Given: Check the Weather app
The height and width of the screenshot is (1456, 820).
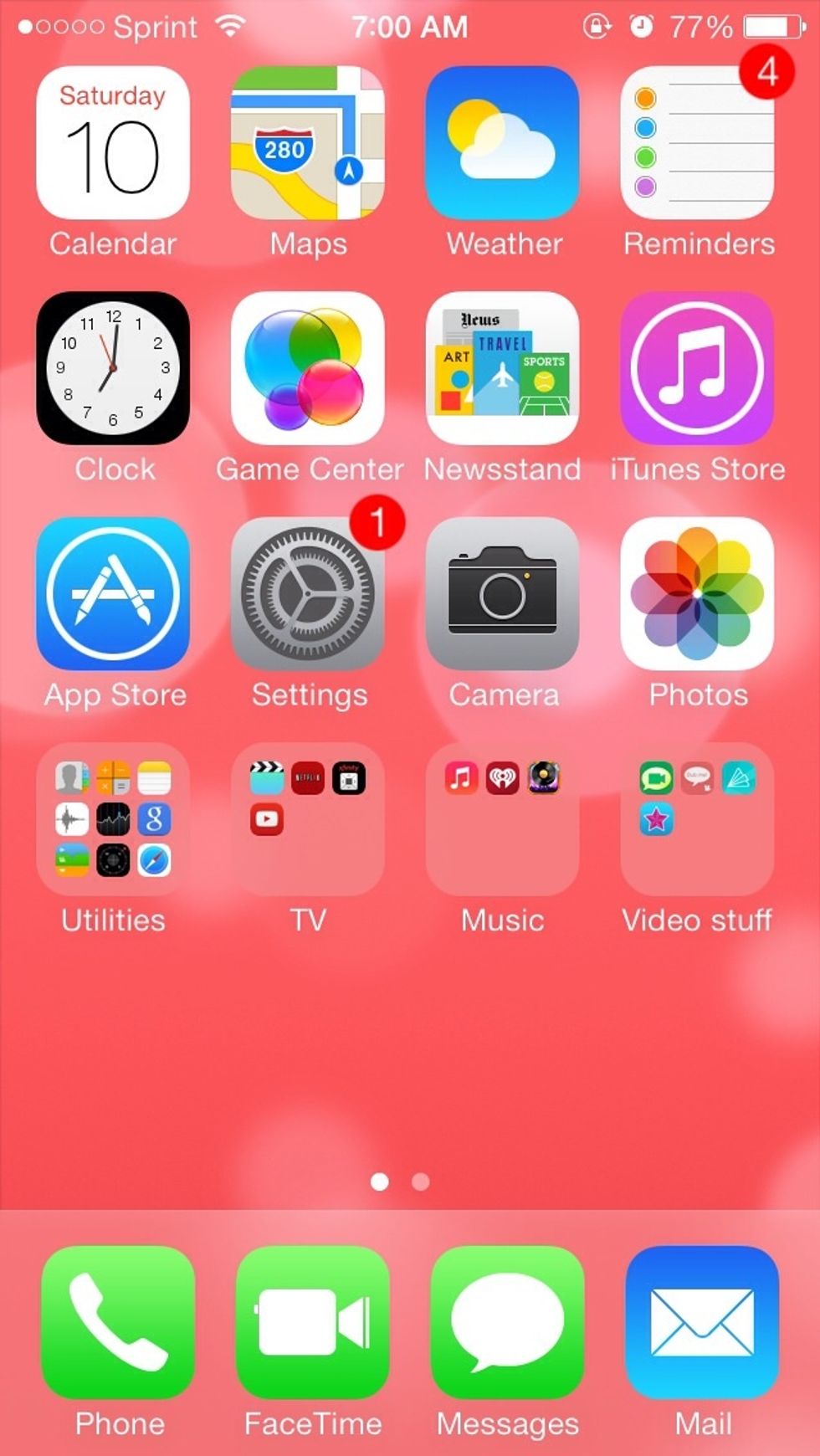Looking at the screenshot, I should pos(502,142).
